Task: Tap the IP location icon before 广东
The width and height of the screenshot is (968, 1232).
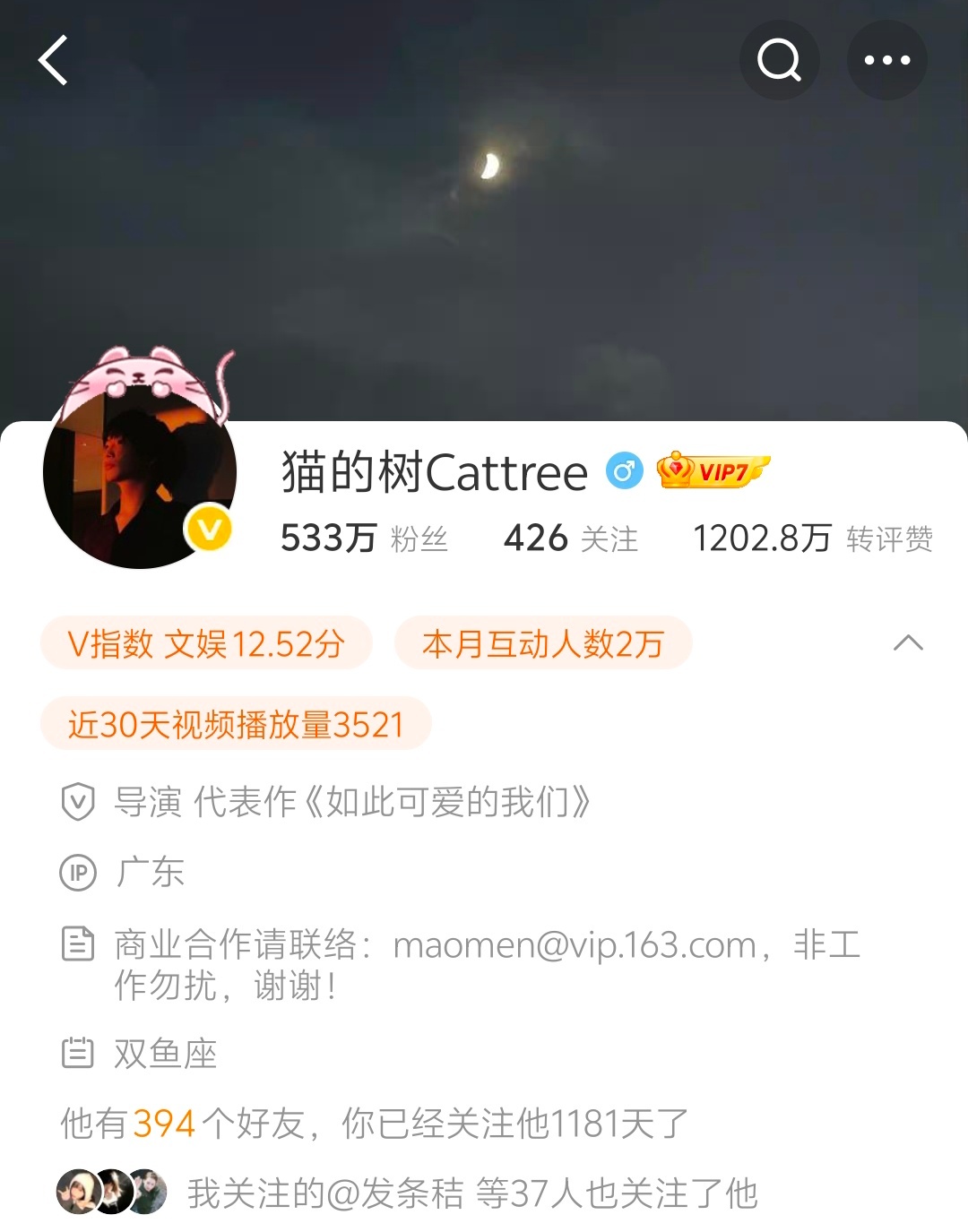Action: pyautogui.click(x=79, y=874)
